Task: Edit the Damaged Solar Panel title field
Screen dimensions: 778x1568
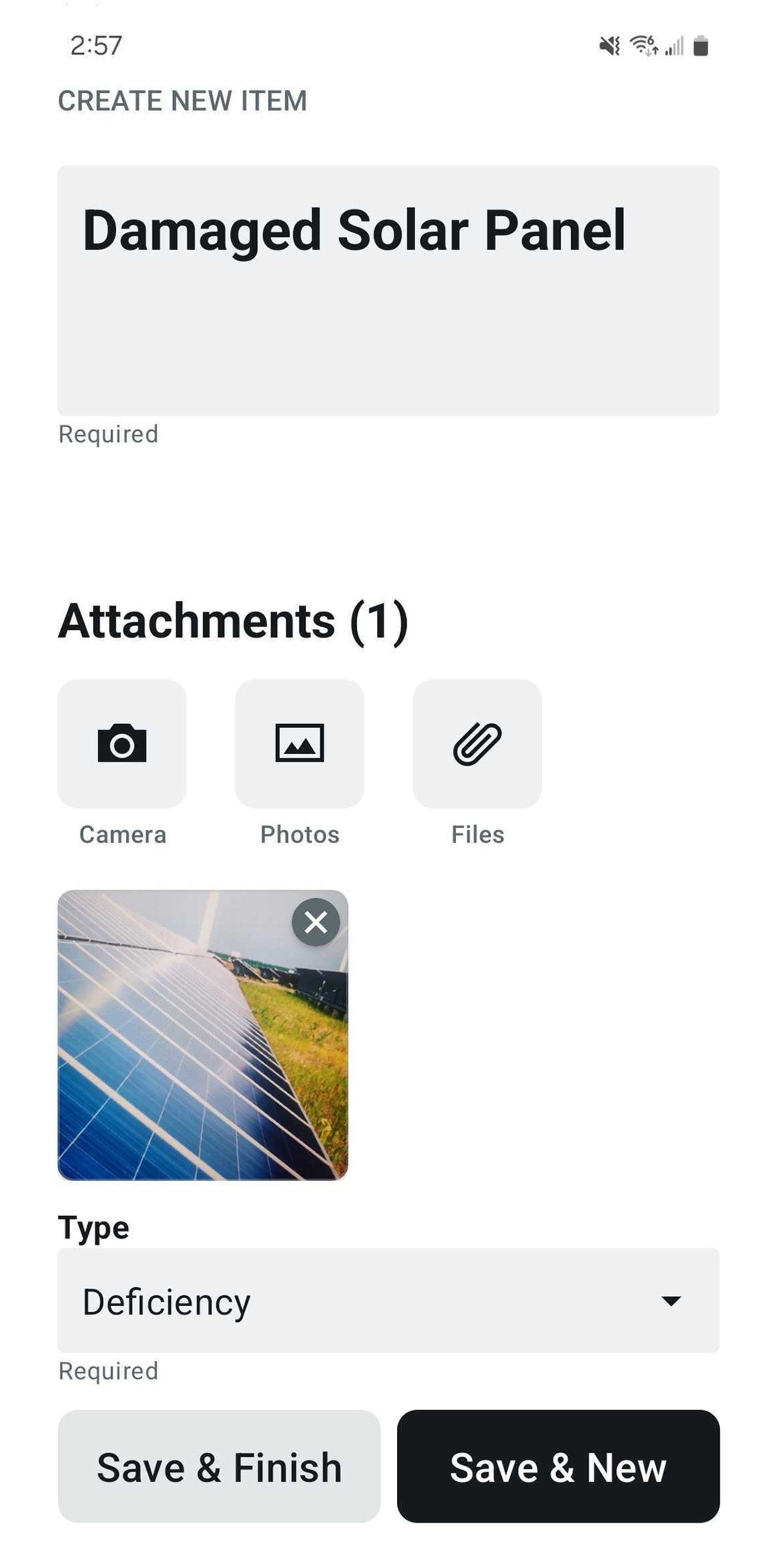Action: pos(388,290)
